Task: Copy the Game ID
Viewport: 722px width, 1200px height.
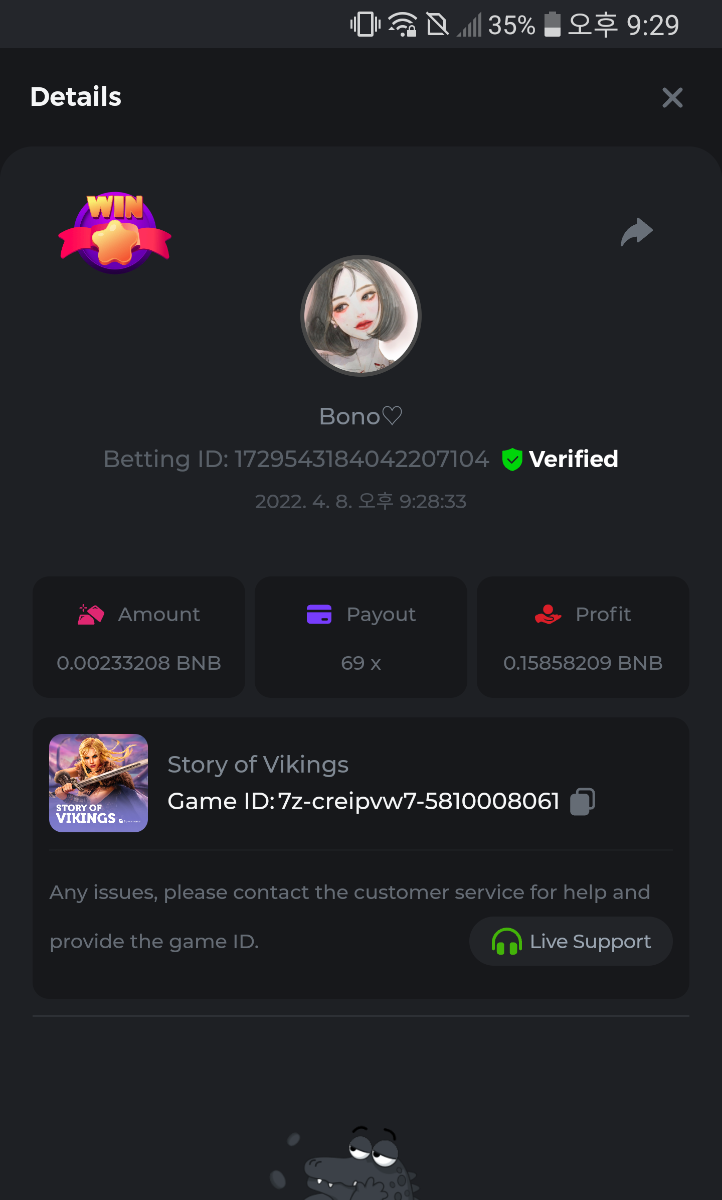Action: pos(582,801)
